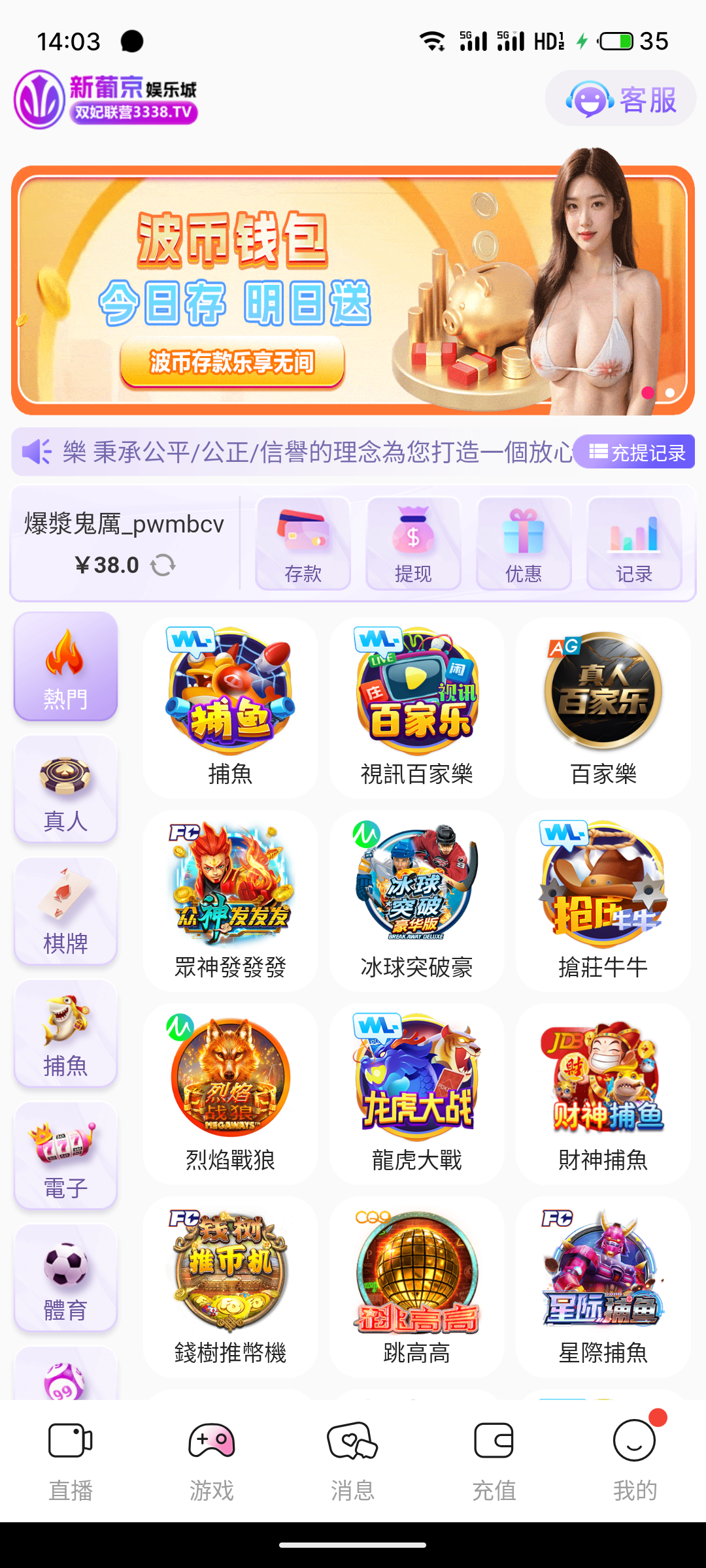The width and height of the screenshot is (706, 1568).
Task: Open 存款 deposit
Action: pos(303,544)
